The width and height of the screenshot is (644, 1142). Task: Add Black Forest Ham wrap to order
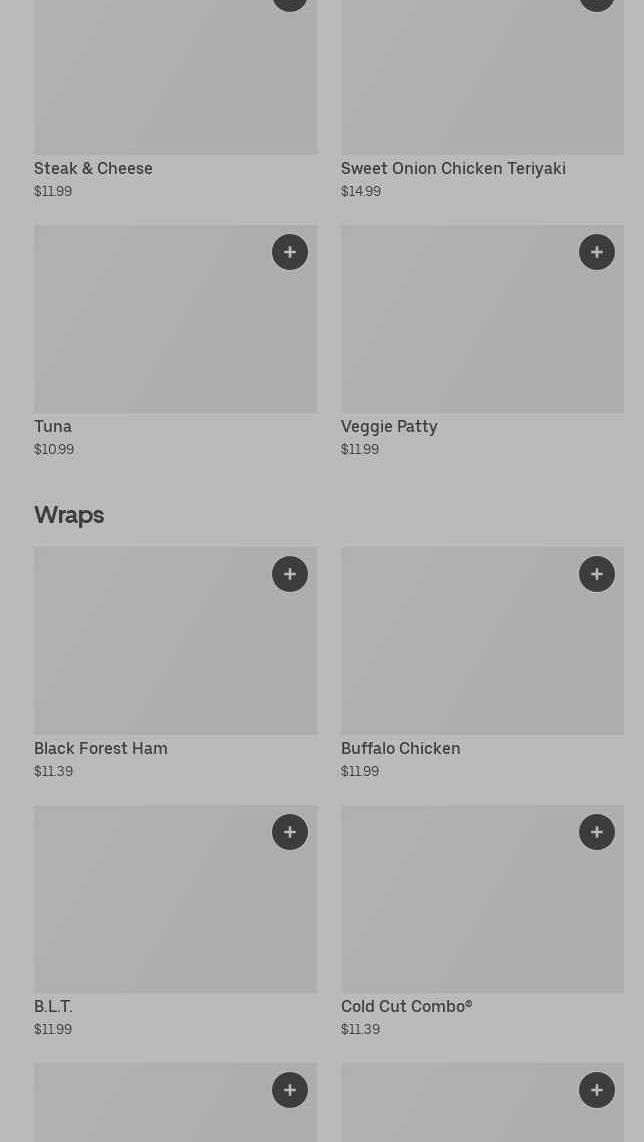(290, 574)
